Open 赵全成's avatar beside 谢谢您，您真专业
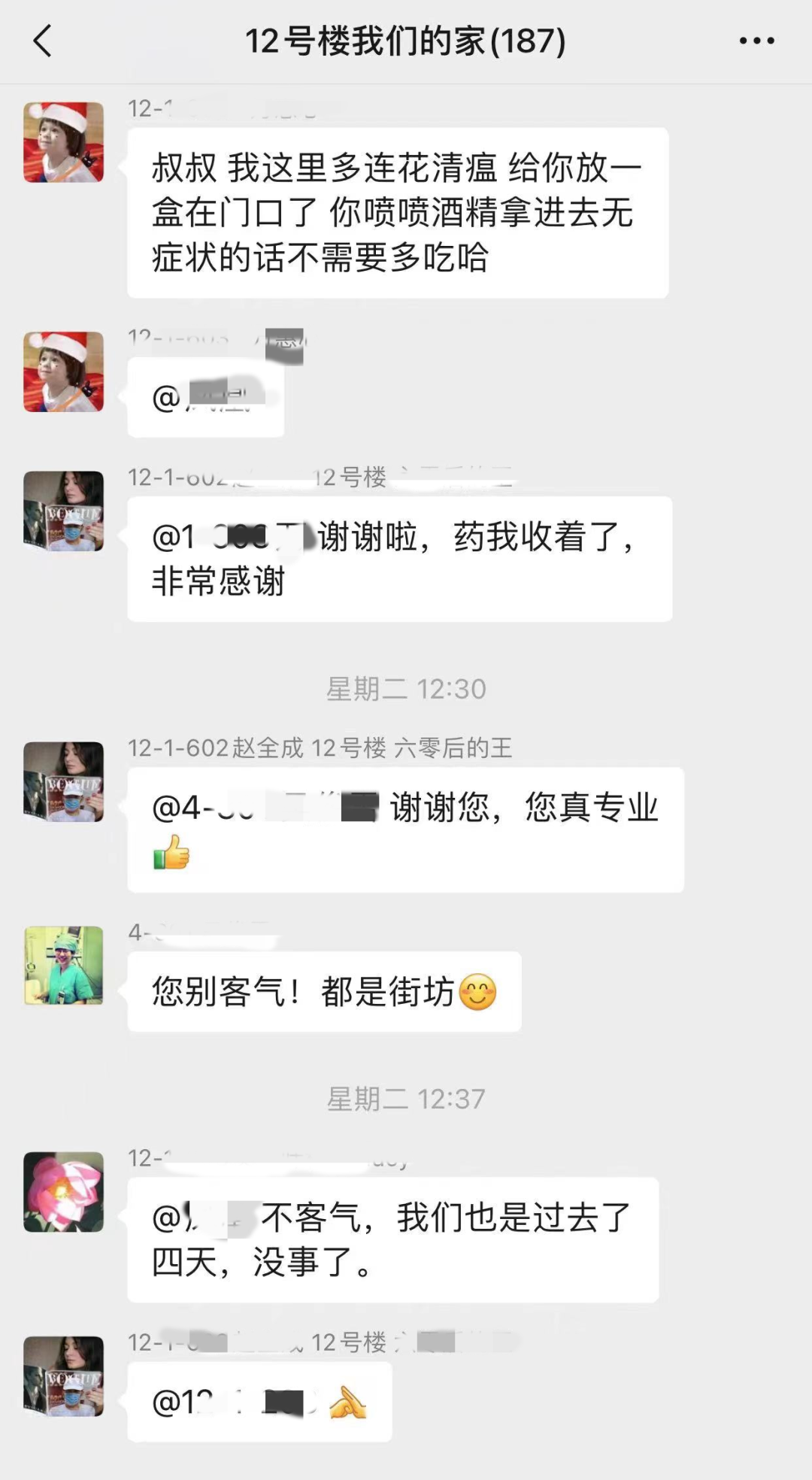The width and height of the screenshot is (812, 1480). pyautogui.click(x=63, y=781)
